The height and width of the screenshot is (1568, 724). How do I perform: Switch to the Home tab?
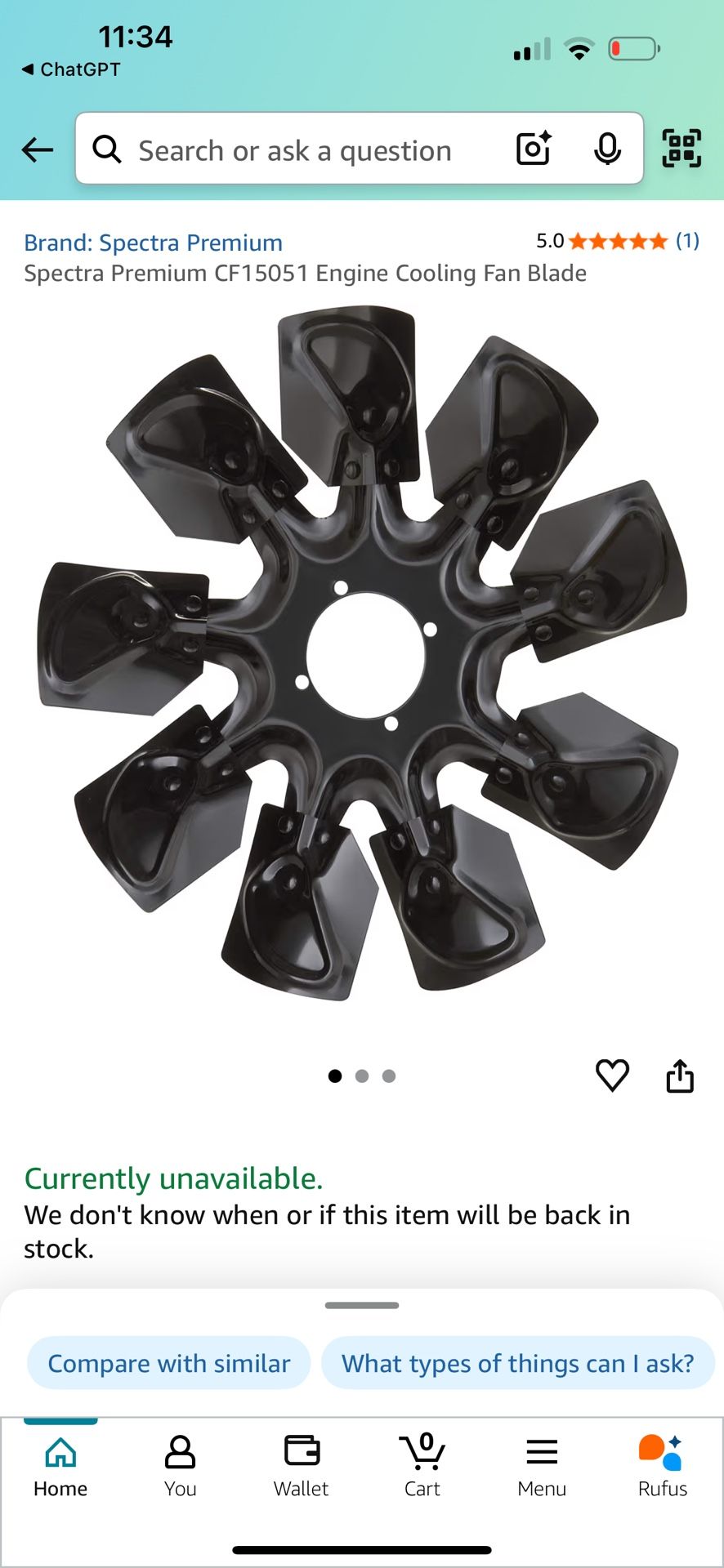(x=60, y=1467)
